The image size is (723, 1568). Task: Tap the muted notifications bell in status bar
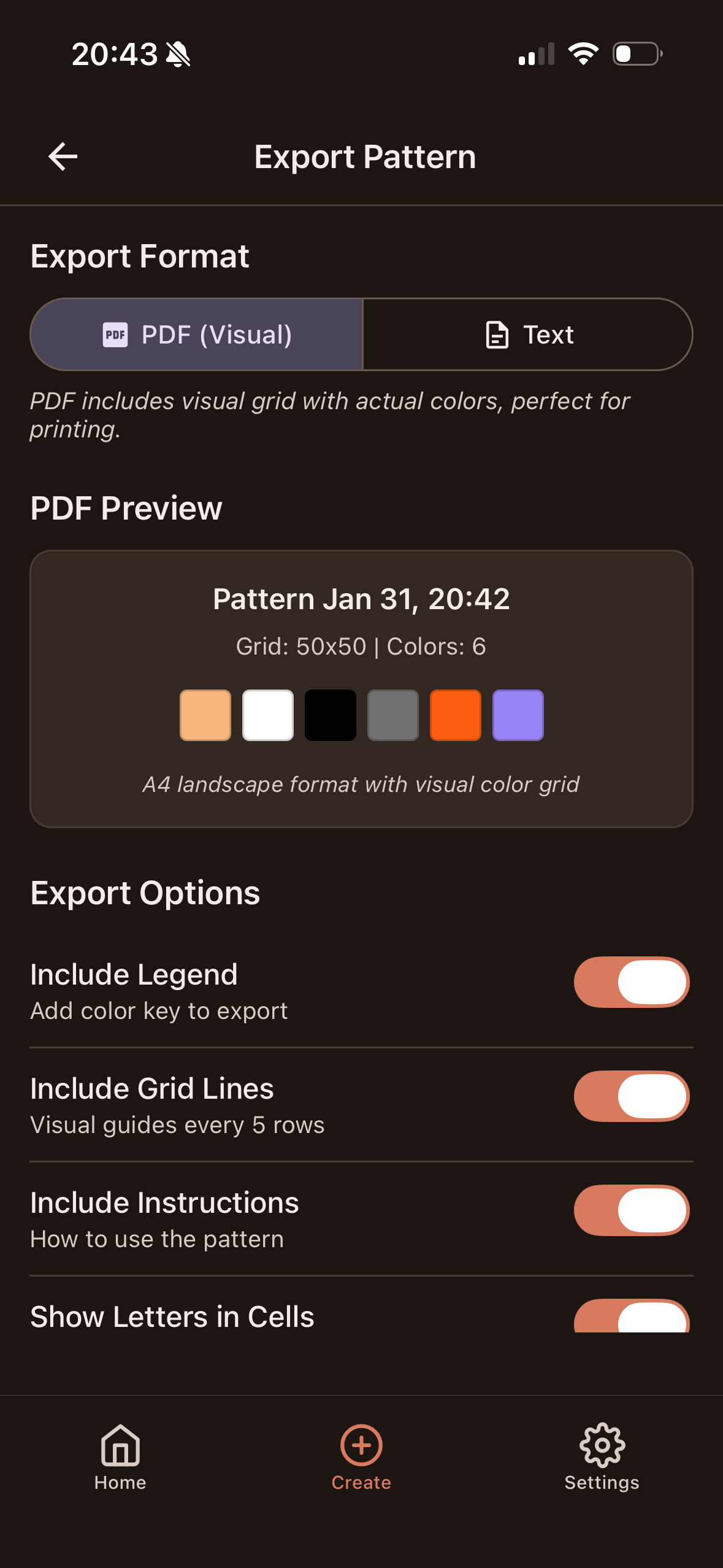click(x=178, y=55)
